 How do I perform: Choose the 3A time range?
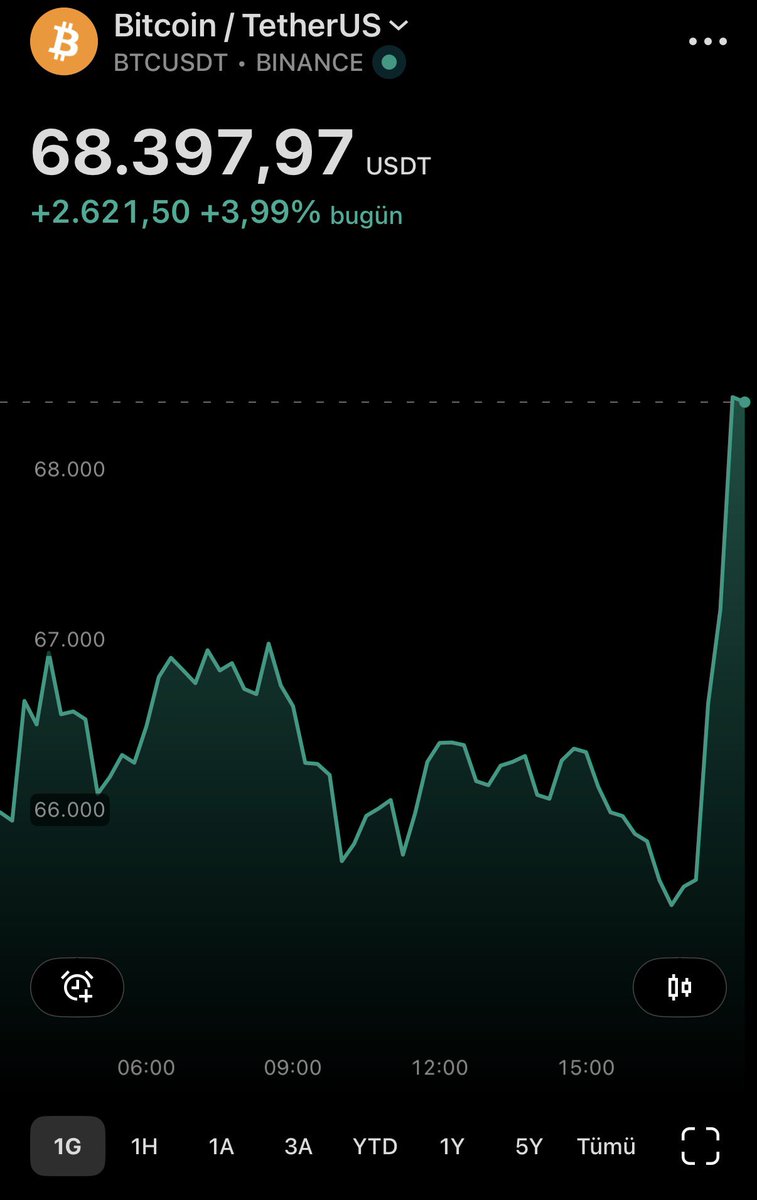pos(298,1146)
